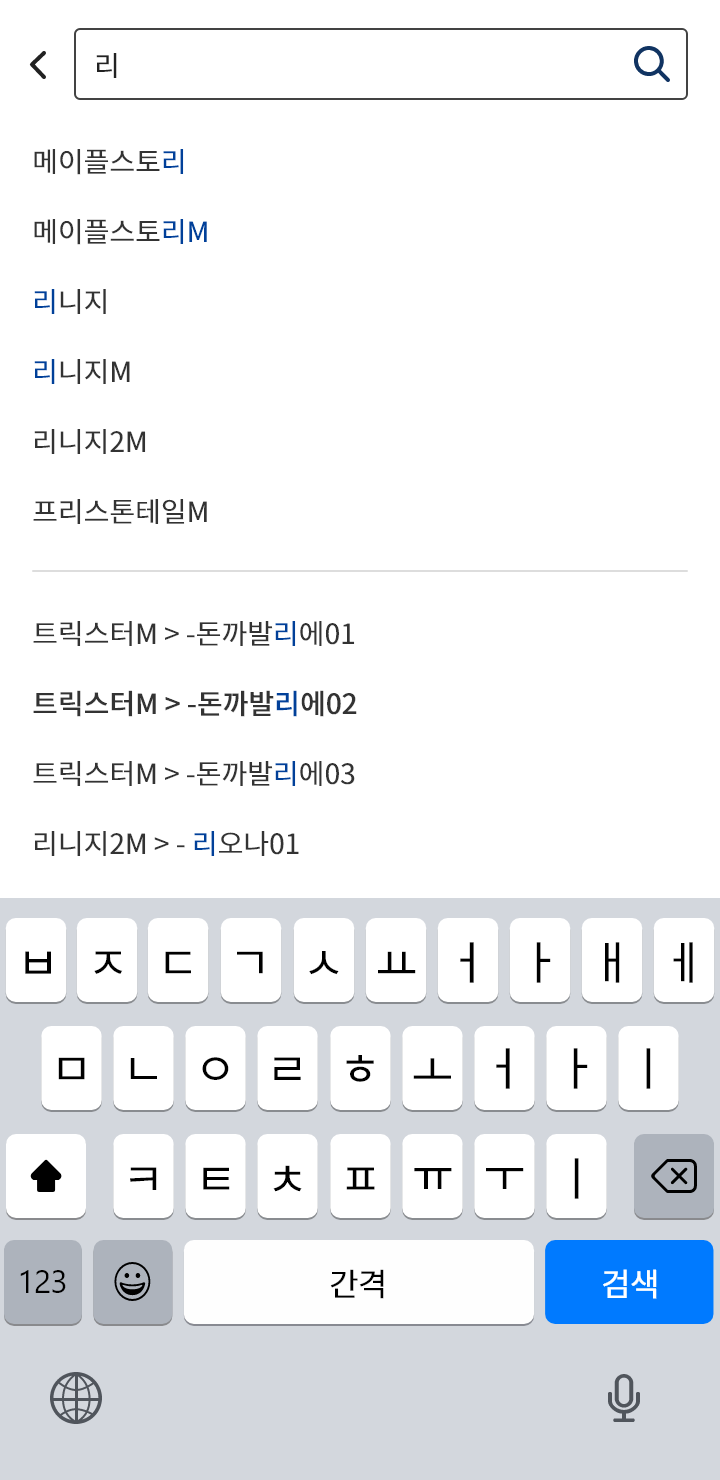Screen dimensions: 720x1480
Task: Hit the keyboard backspace key
Action: pos(674,1176)
